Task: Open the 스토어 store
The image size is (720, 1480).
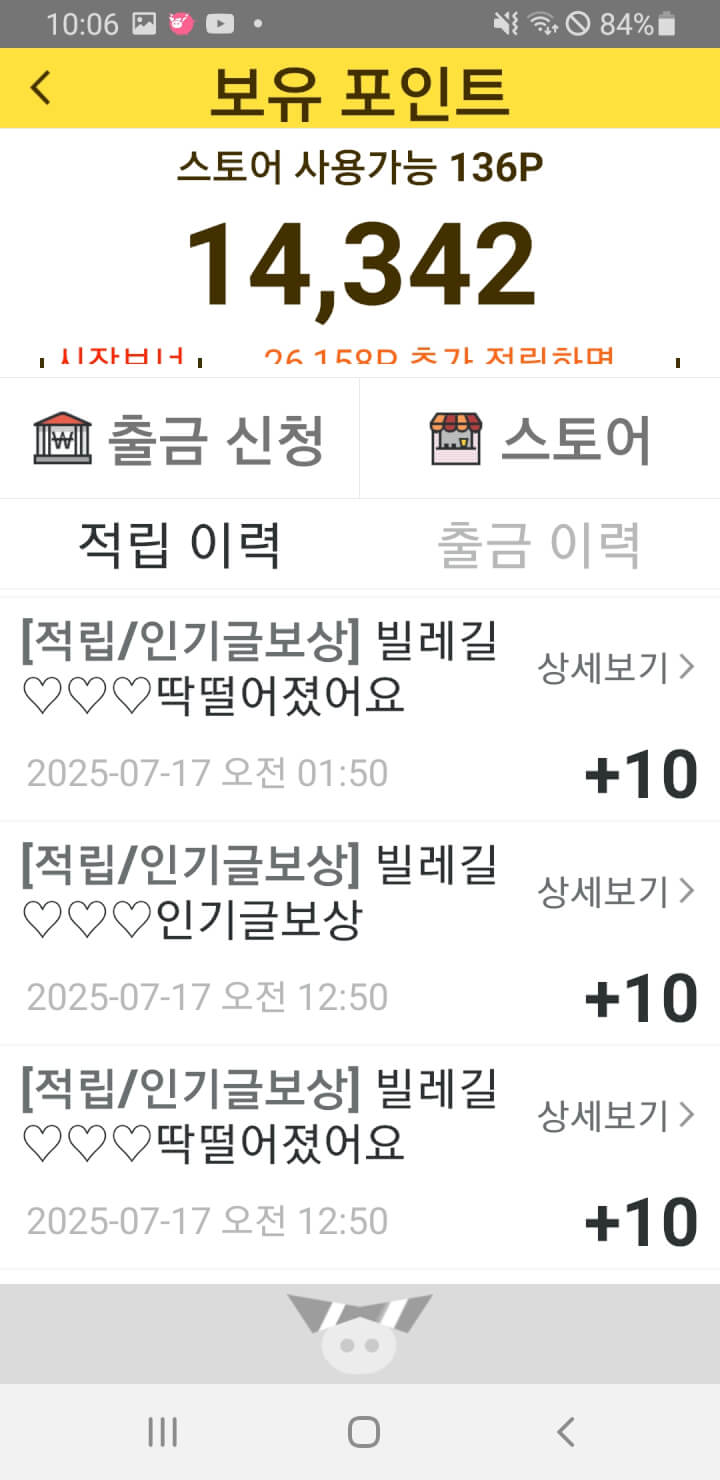Action: coord(540,438)
